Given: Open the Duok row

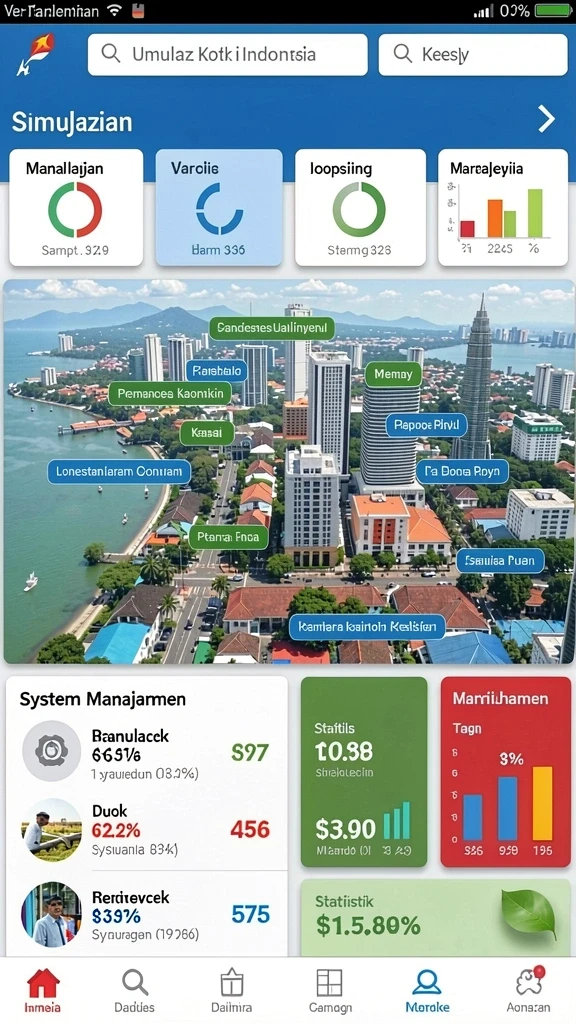Looking at the screenshot, I should coord(146,829).
